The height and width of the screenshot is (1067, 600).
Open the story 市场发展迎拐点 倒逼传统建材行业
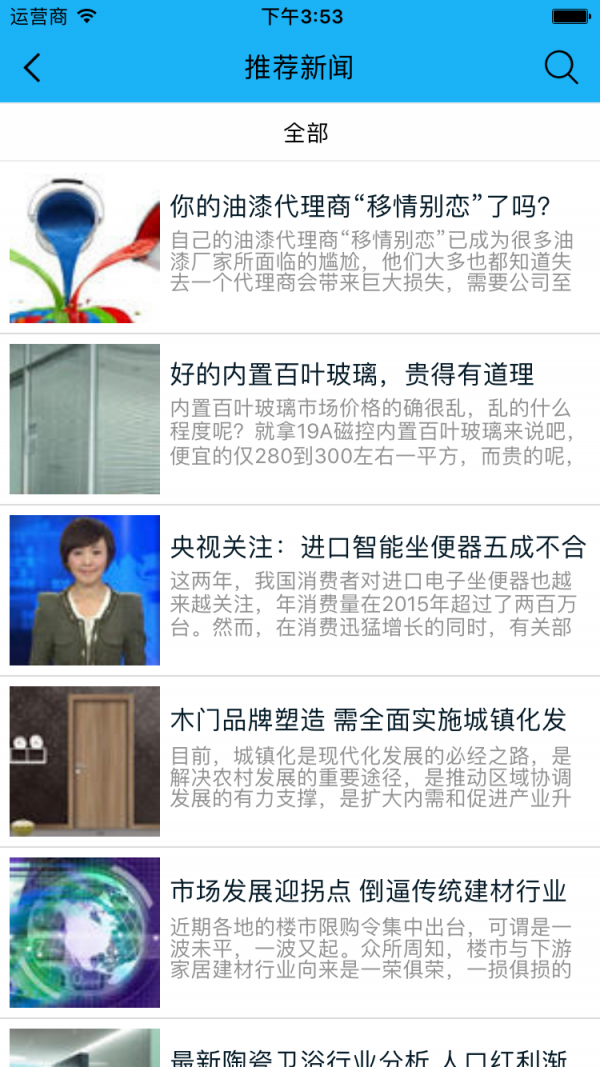click(x=368, y=890)
